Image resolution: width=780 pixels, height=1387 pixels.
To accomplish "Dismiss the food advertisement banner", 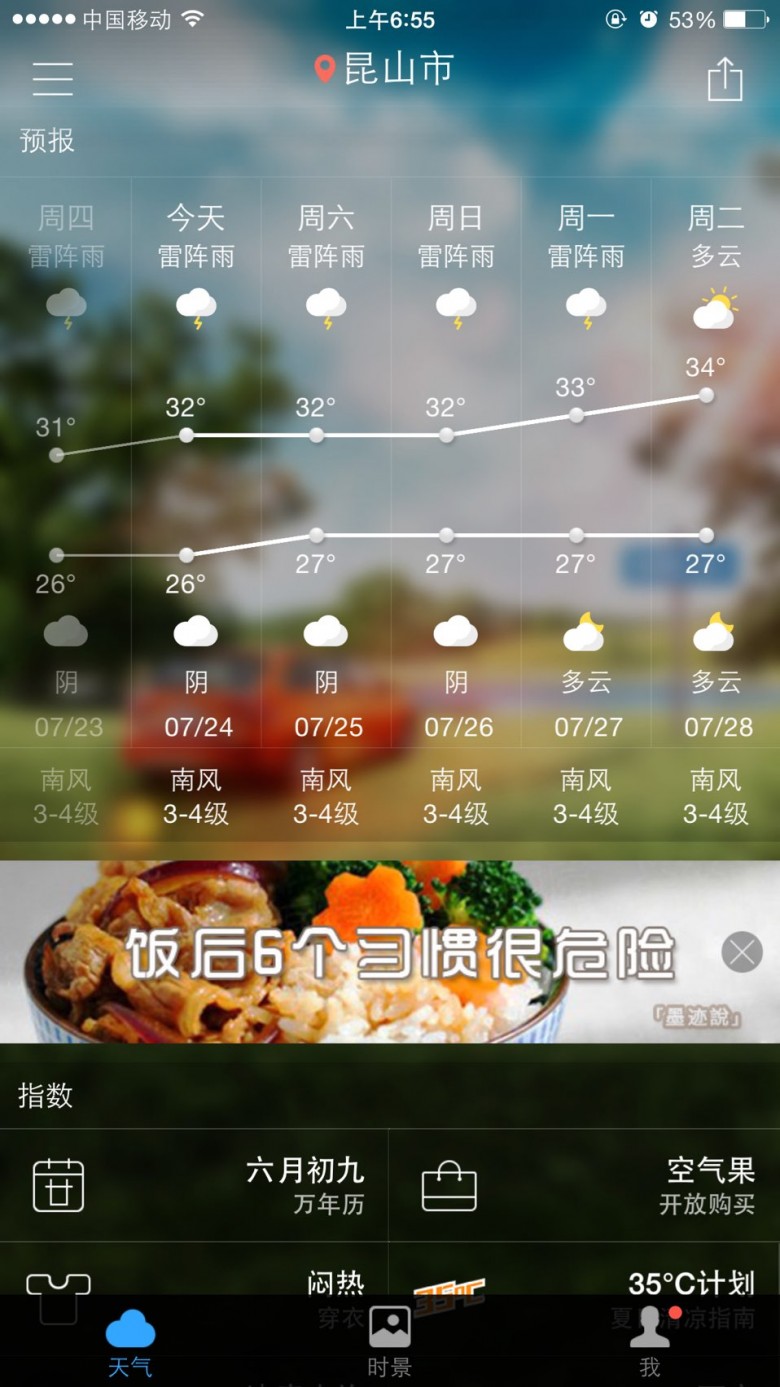I will (742, 952).
